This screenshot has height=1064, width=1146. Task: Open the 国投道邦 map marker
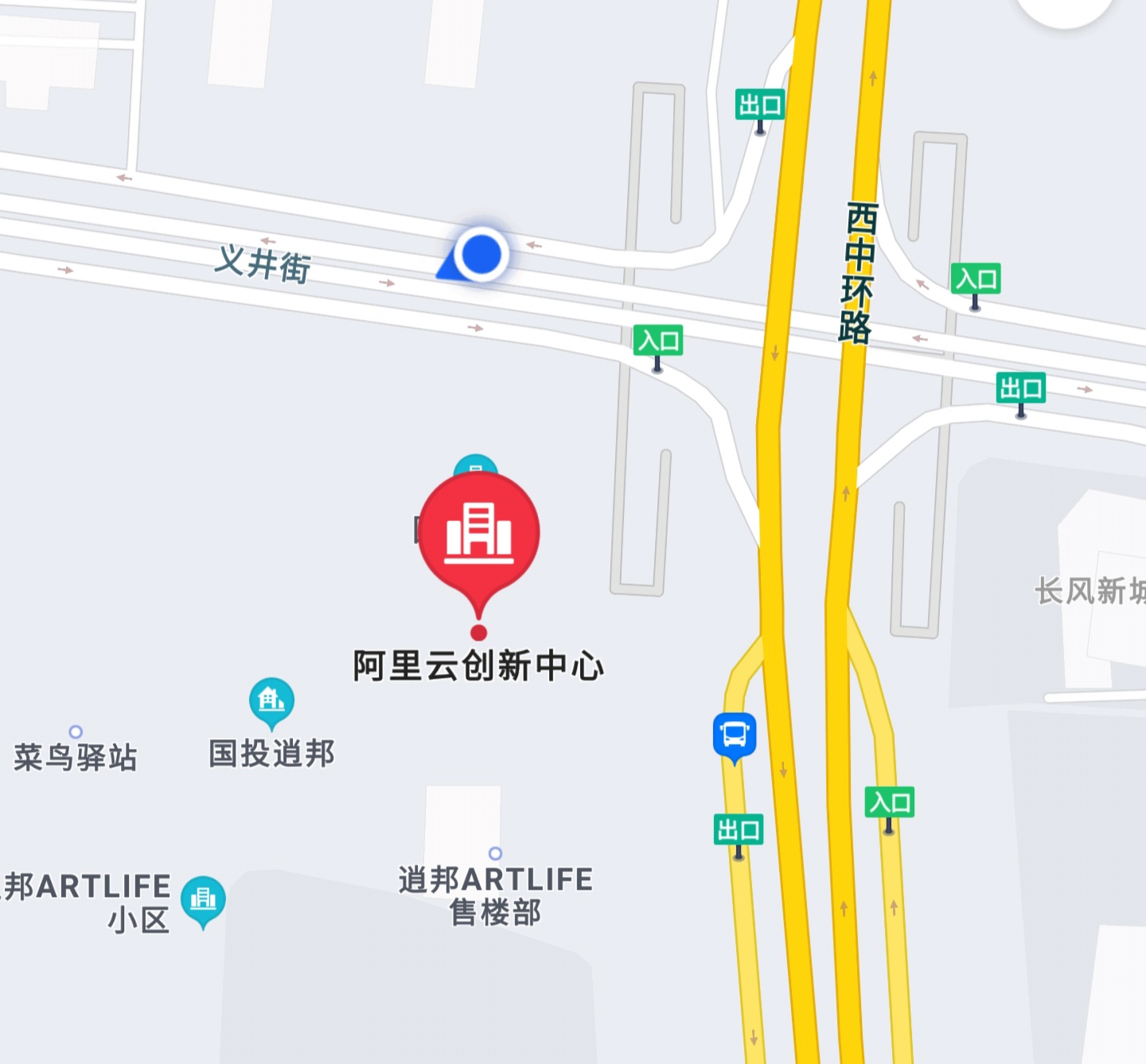pyautogui.click(x=271, y=701)
